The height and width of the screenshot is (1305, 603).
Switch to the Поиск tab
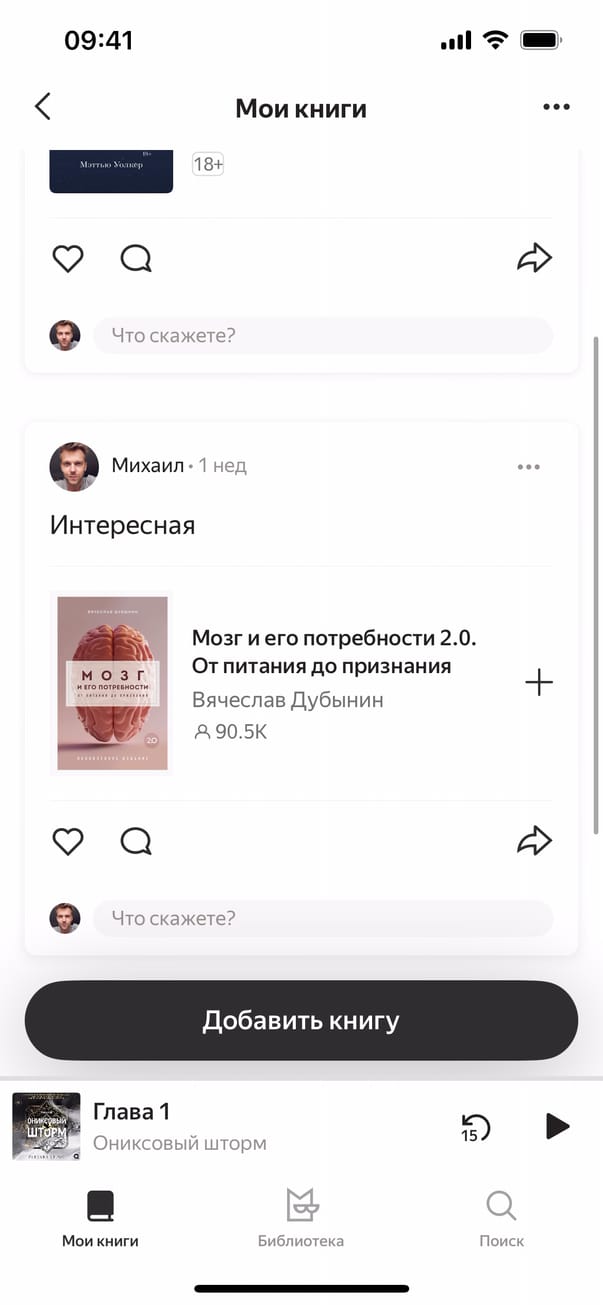(501, 1218)
